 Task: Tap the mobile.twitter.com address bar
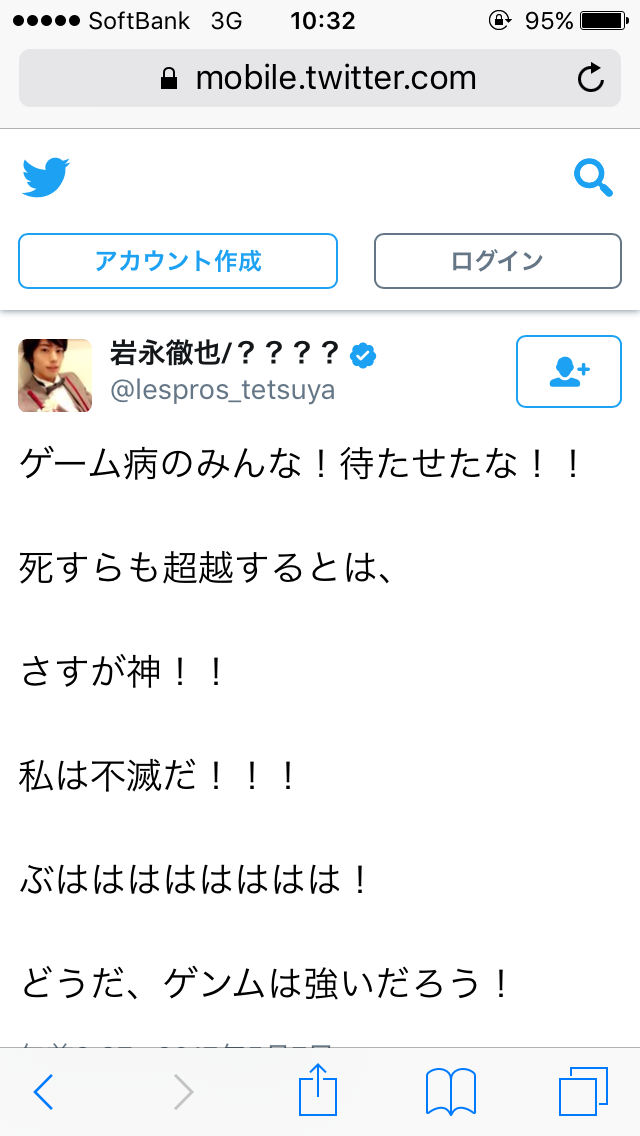(x=320, y=78)
